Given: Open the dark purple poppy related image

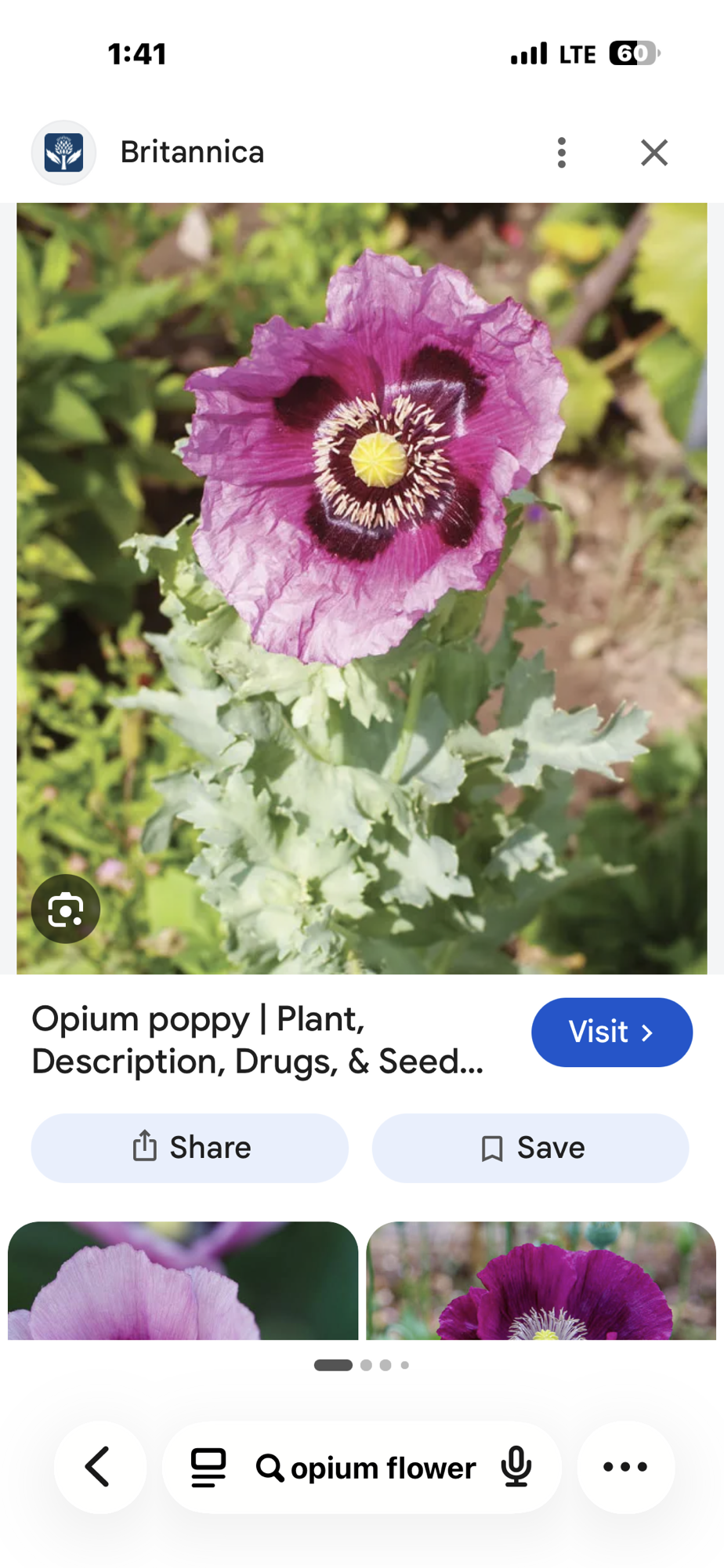Looking at the screenshot, I should pyautogui.click(x=541, y=1279).
